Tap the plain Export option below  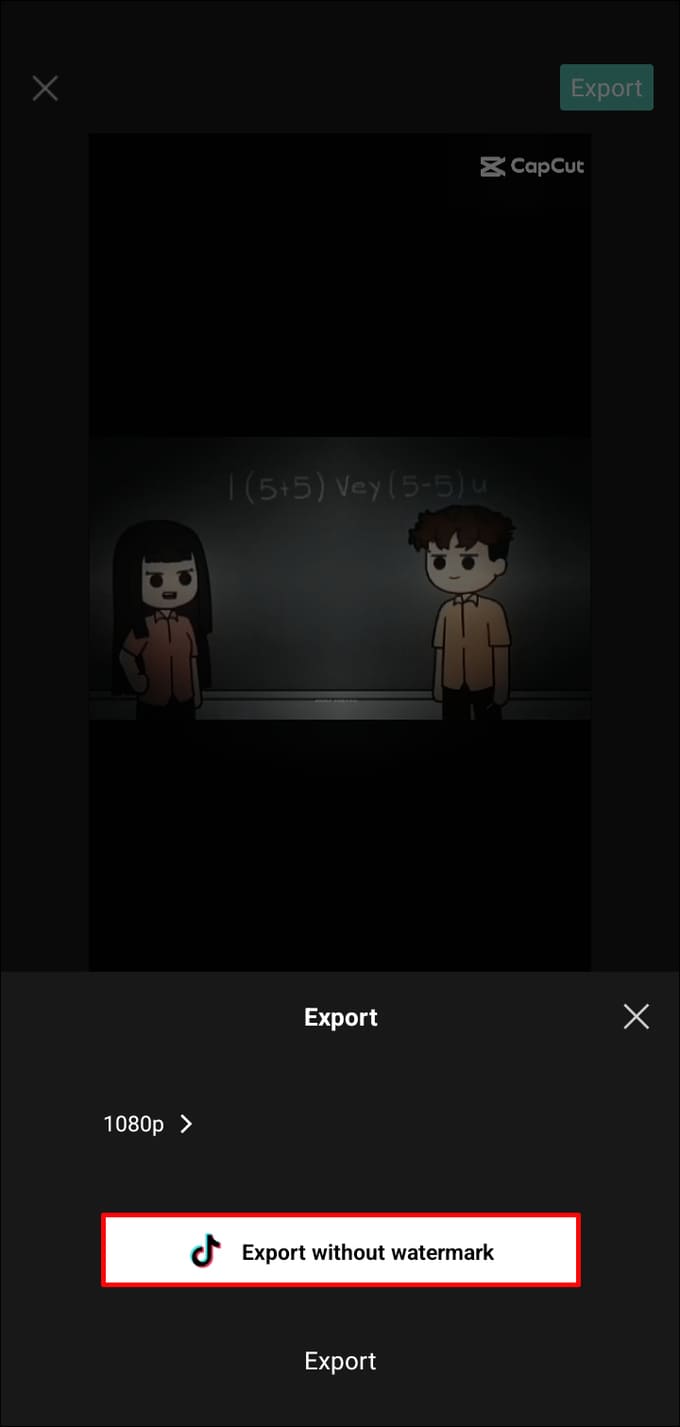[x=340, y=1361]
